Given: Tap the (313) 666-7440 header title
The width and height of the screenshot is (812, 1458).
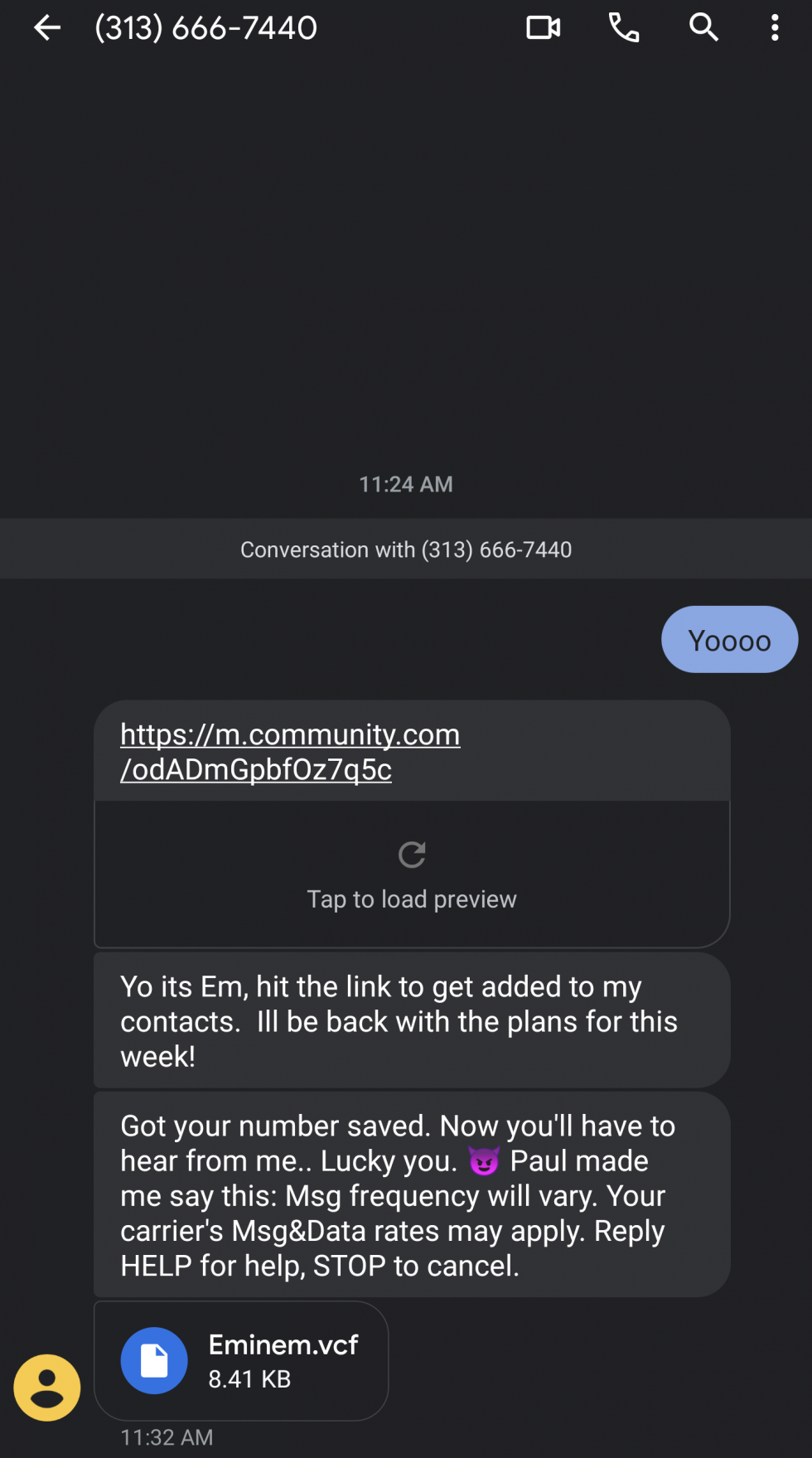Looking at the screenshot, I should tap(206, 27).
